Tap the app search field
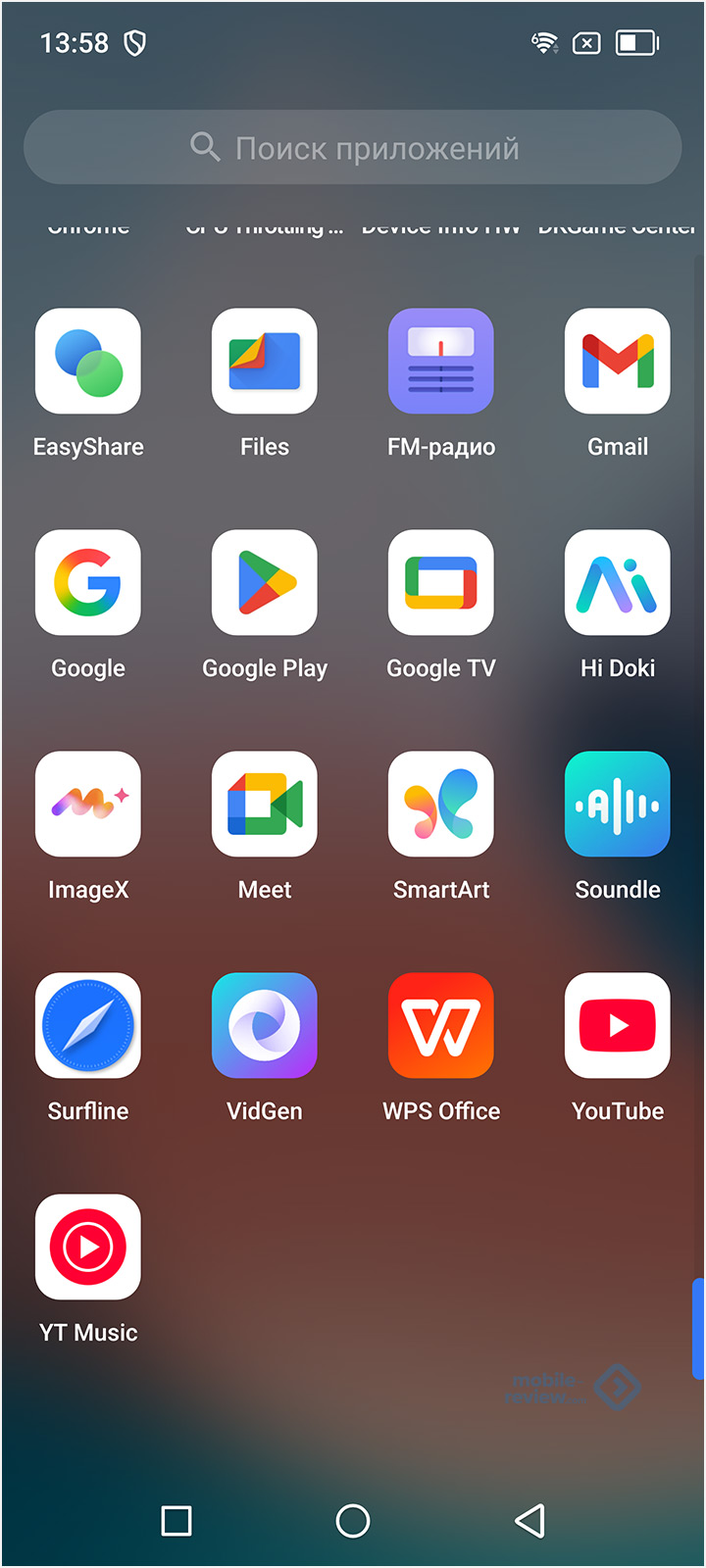This screenshot has width=706, height=1568. point(353,148)
